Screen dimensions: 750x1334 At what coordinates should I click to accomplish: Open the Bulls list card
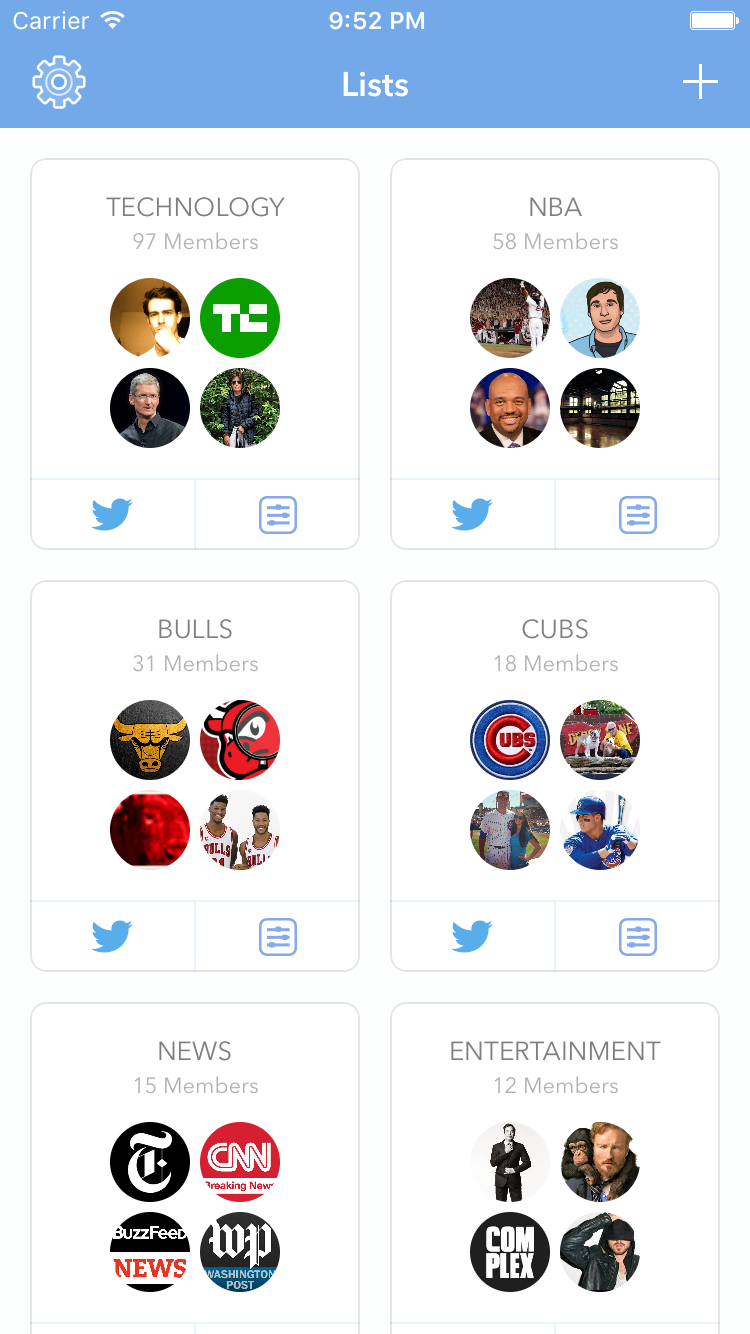[x=195, y=741]
